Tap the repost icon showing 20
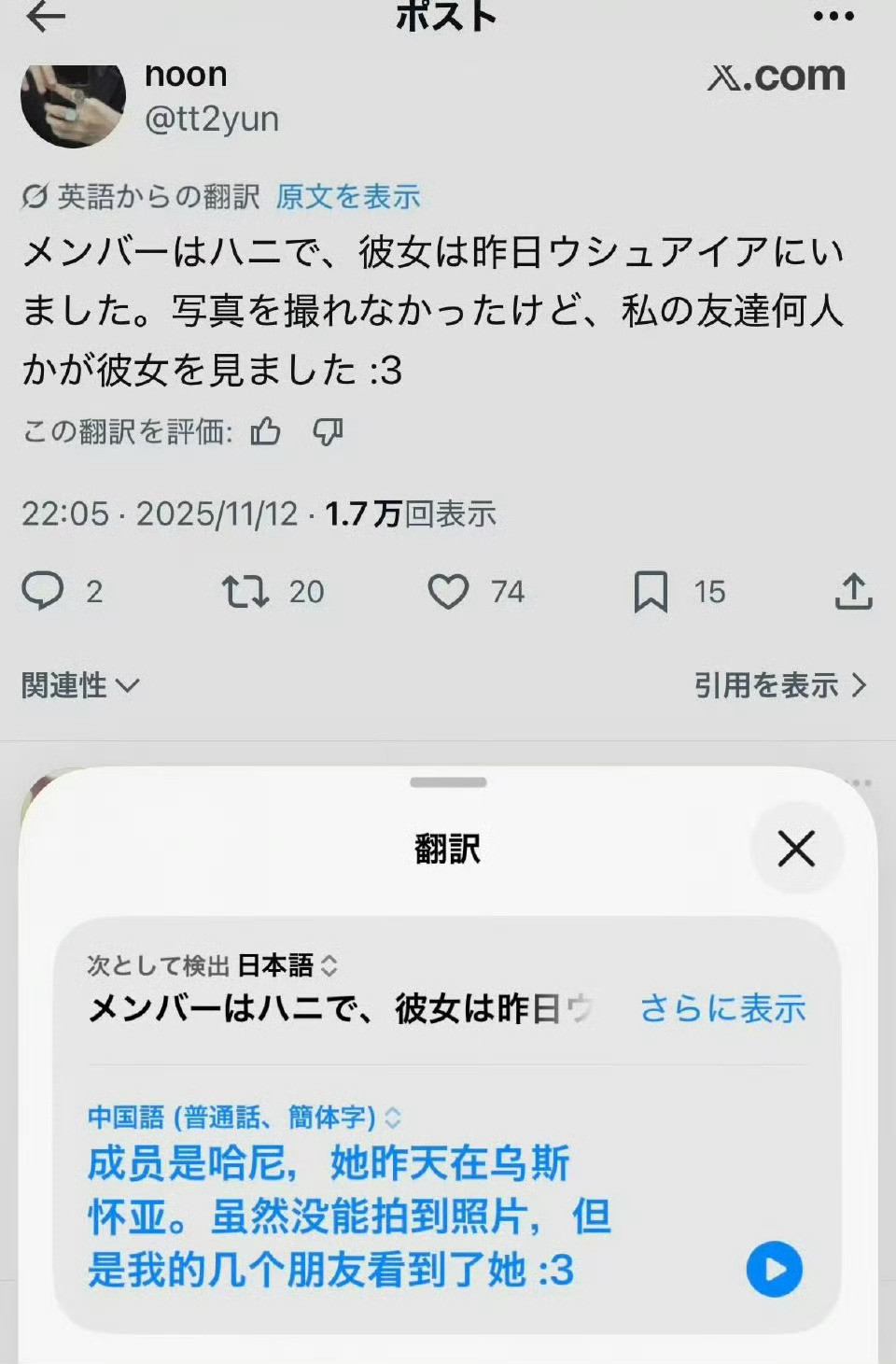The height and width of the screenshot is (1364, 896). pyautogui.click(x=245, y=591)
